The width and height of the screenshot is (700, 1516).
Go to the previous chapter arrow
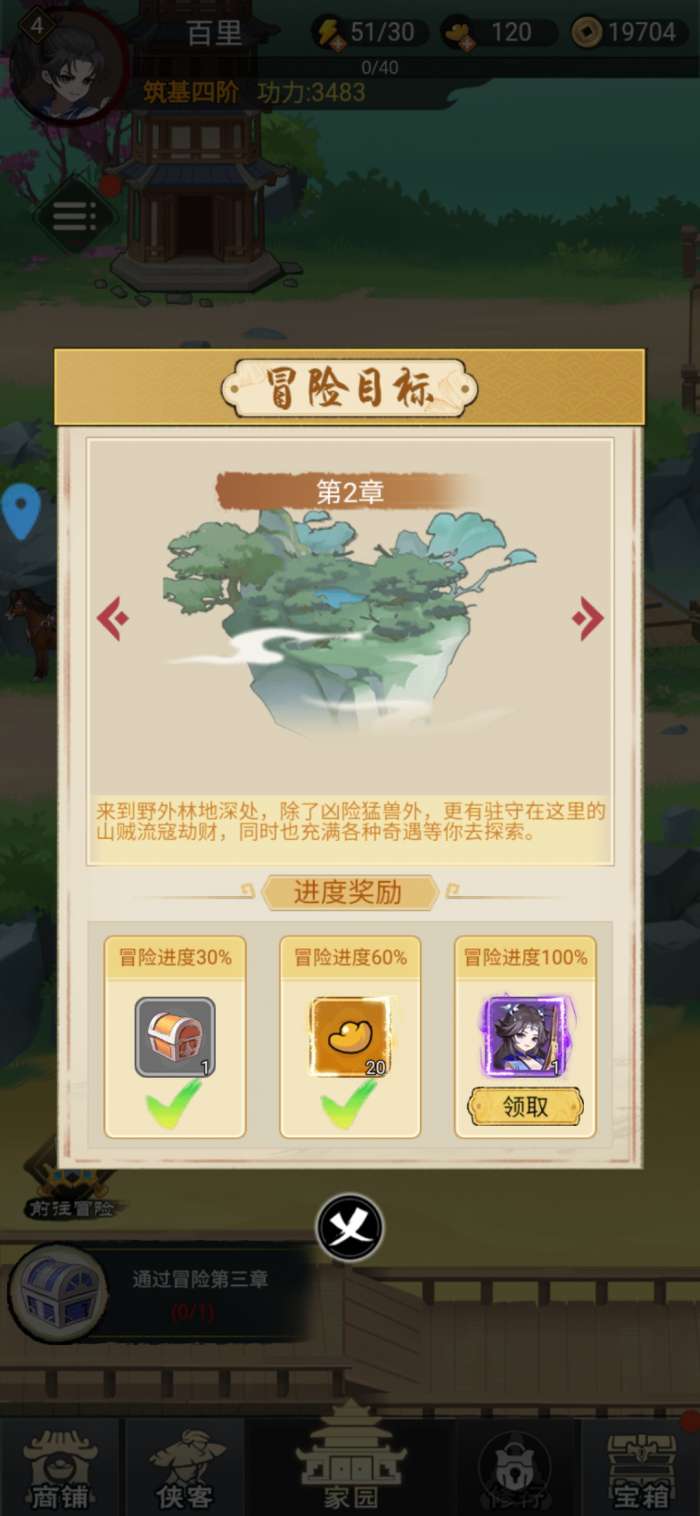tap(112, 619)
